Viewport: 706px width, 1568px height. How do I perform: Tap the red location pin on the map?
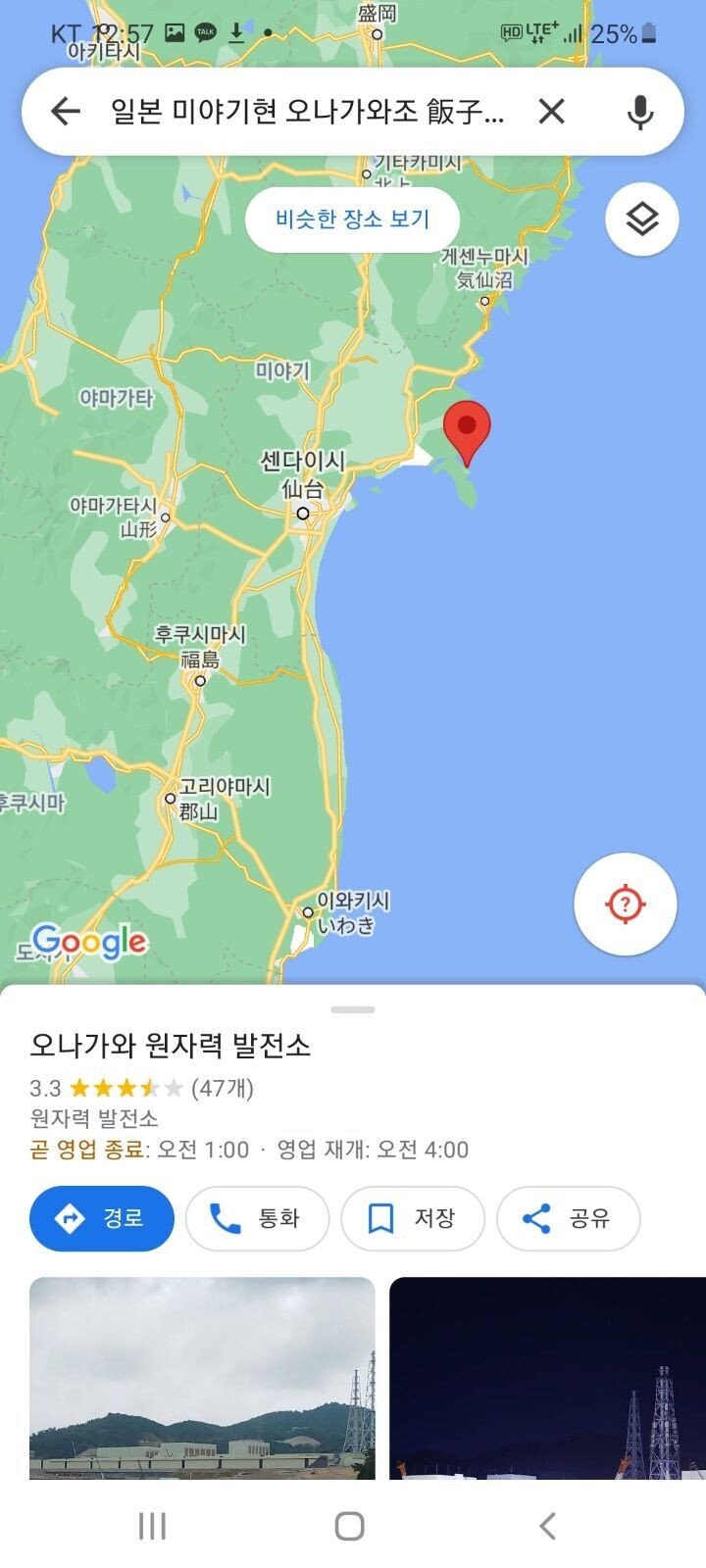pos(467,430)
